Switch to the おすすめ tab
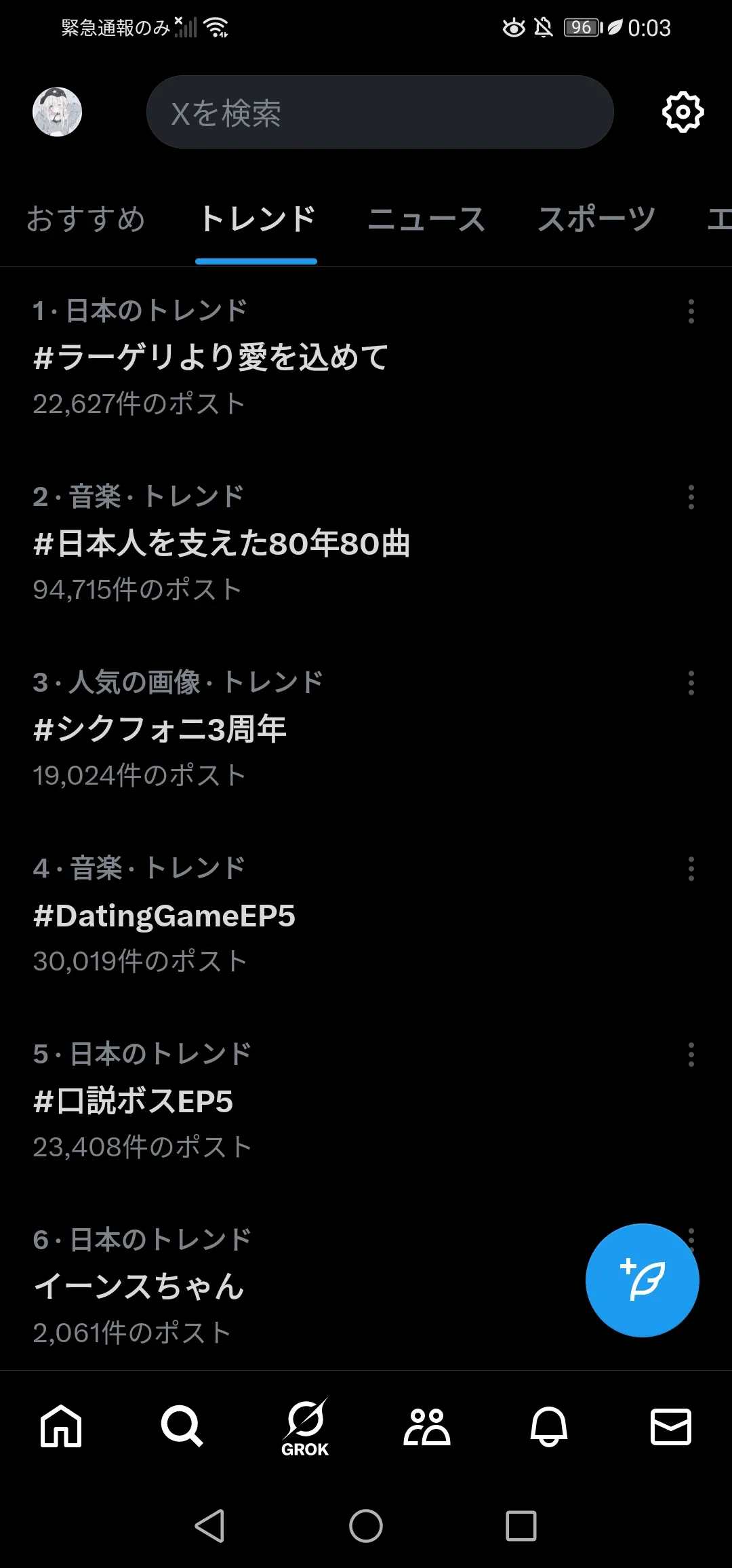The height and width of the screenshot is (1568, 732). tap(86, 220)
